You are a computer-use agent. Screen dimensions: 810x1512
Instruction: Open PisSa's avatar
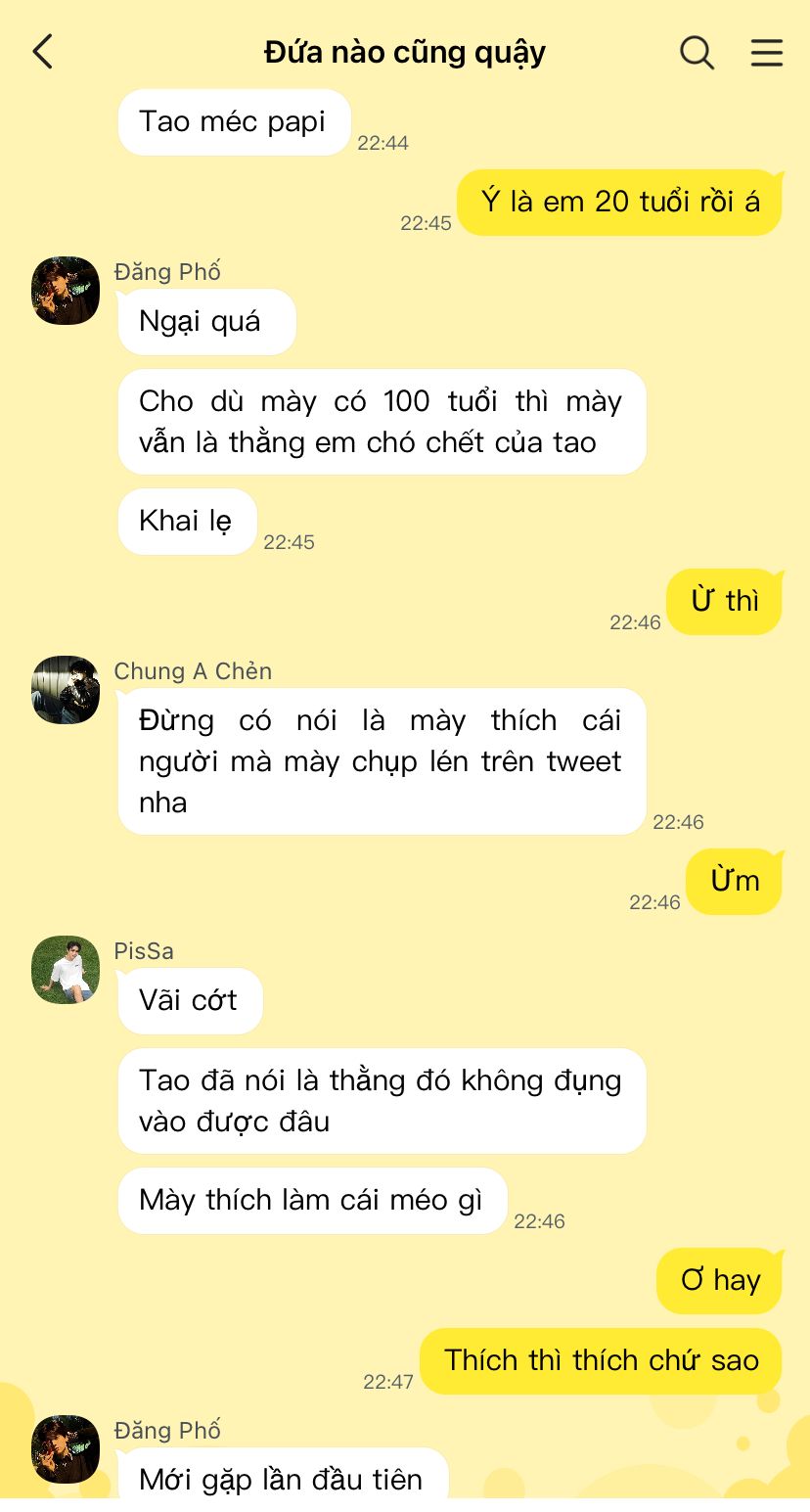[66, 970]
